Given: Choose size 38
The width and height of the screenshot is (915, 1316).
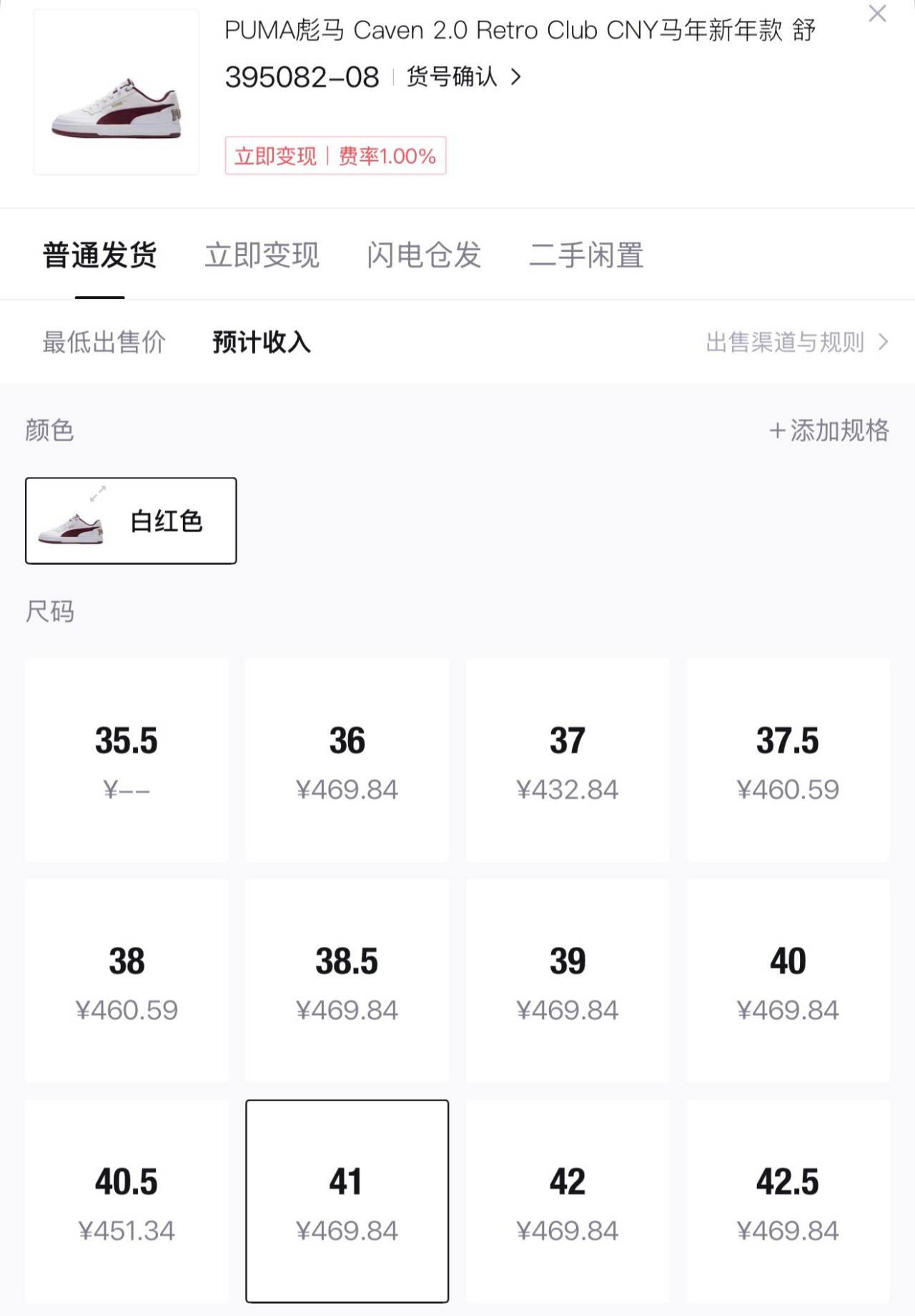Looking at the screenshot, I should coord(127,980).
